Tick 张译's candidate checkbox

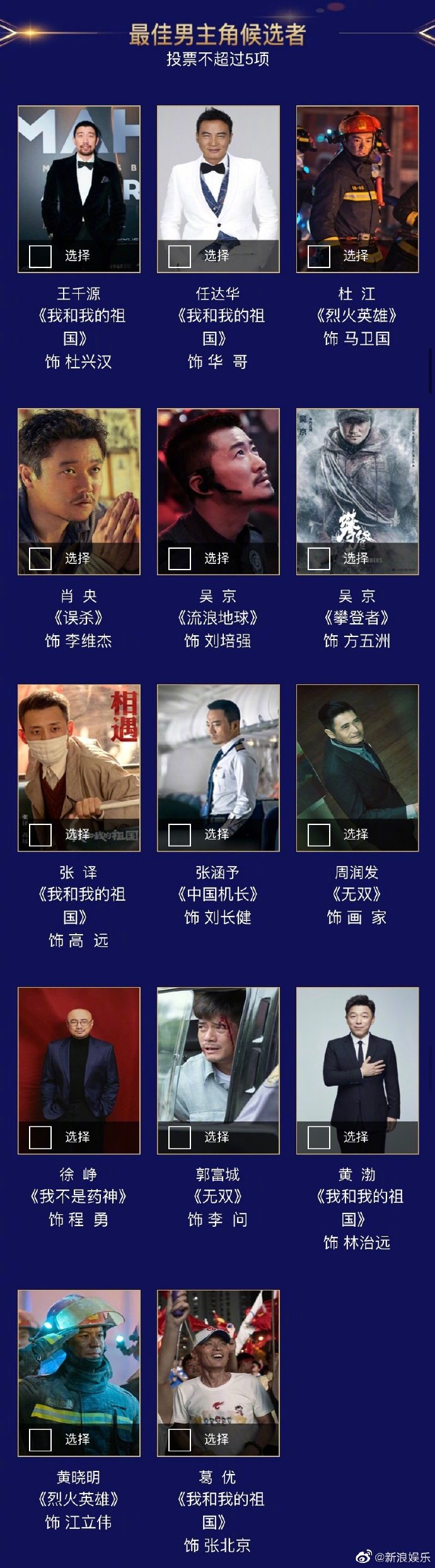[40, 834]
